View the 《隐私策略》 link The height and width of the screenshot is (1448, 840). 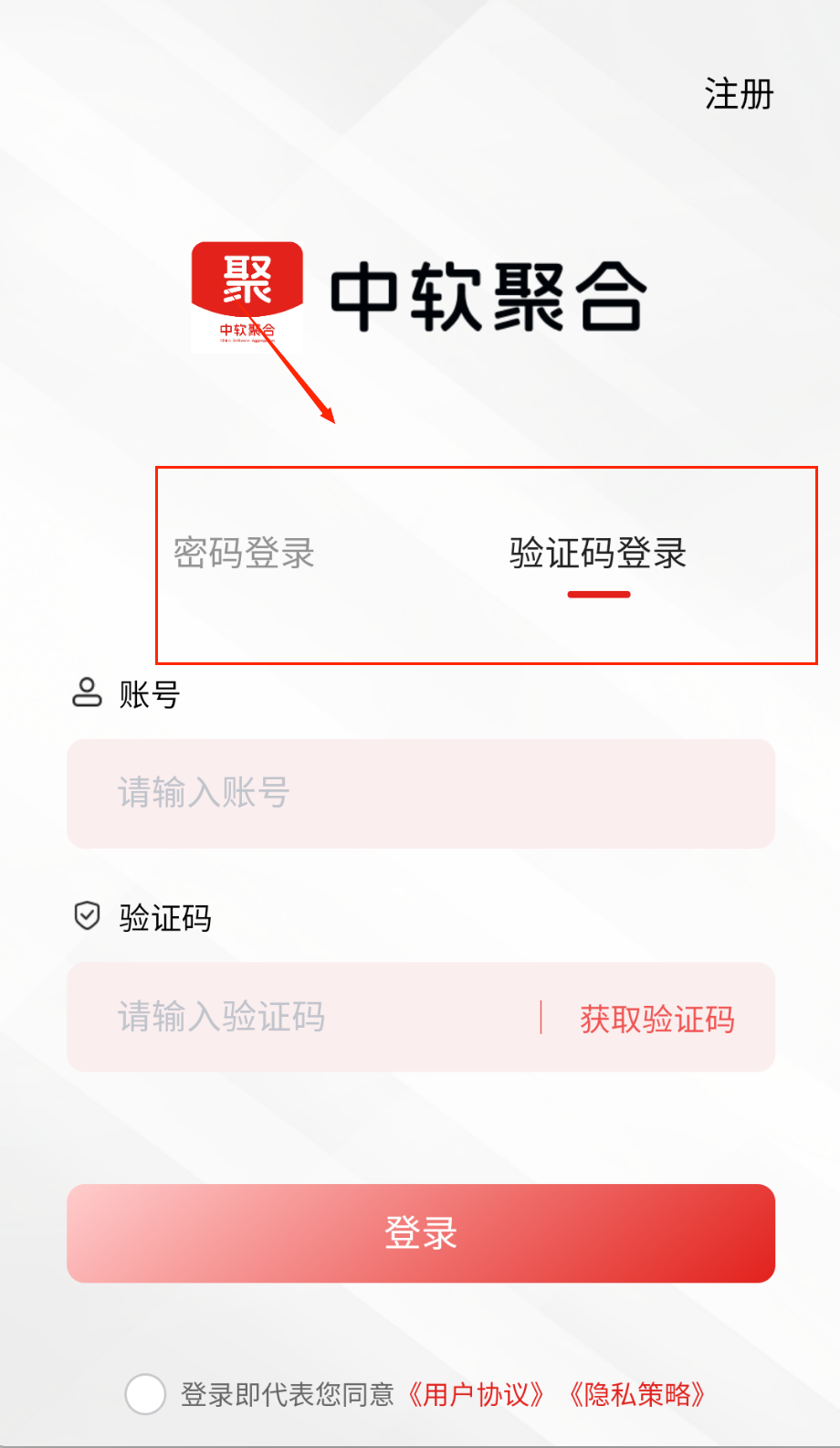pos(636,1395)
